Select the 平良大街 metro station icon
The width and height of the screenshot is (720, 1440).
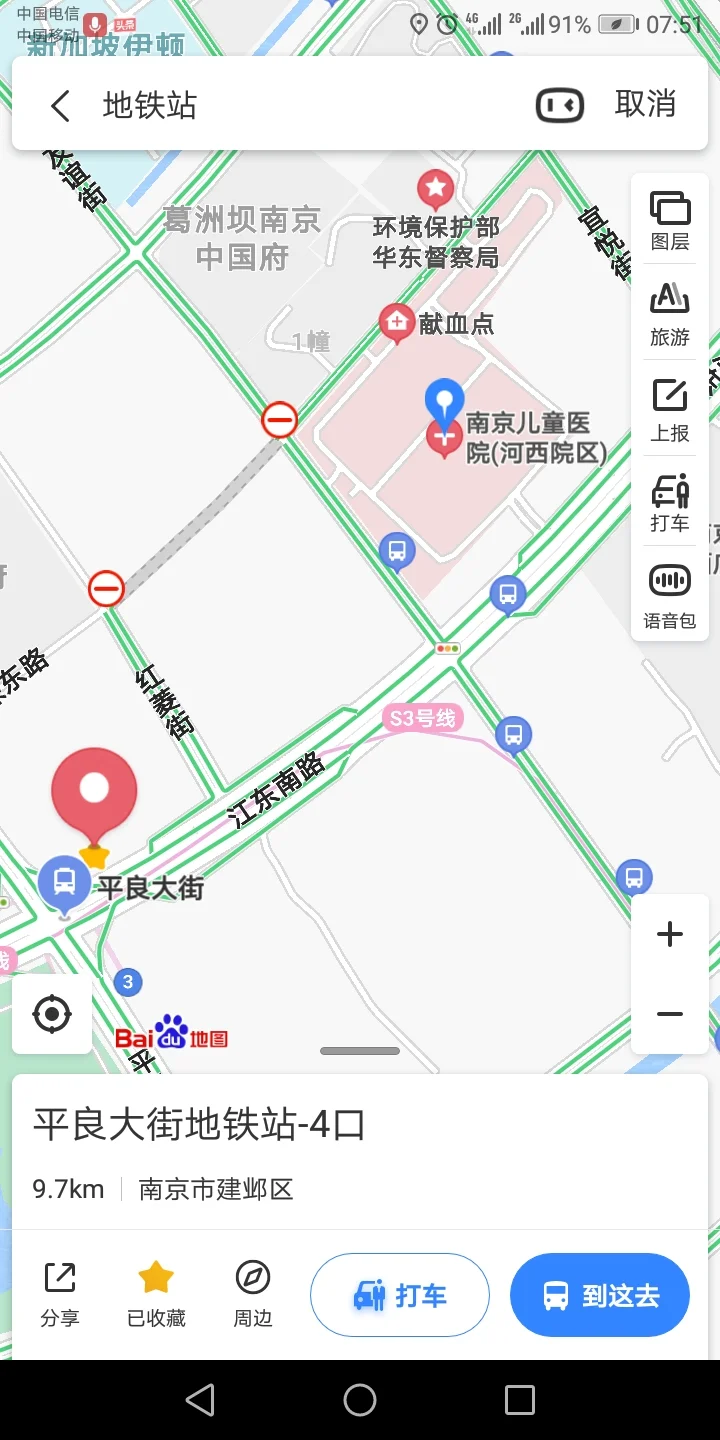(x=64, y=885)
